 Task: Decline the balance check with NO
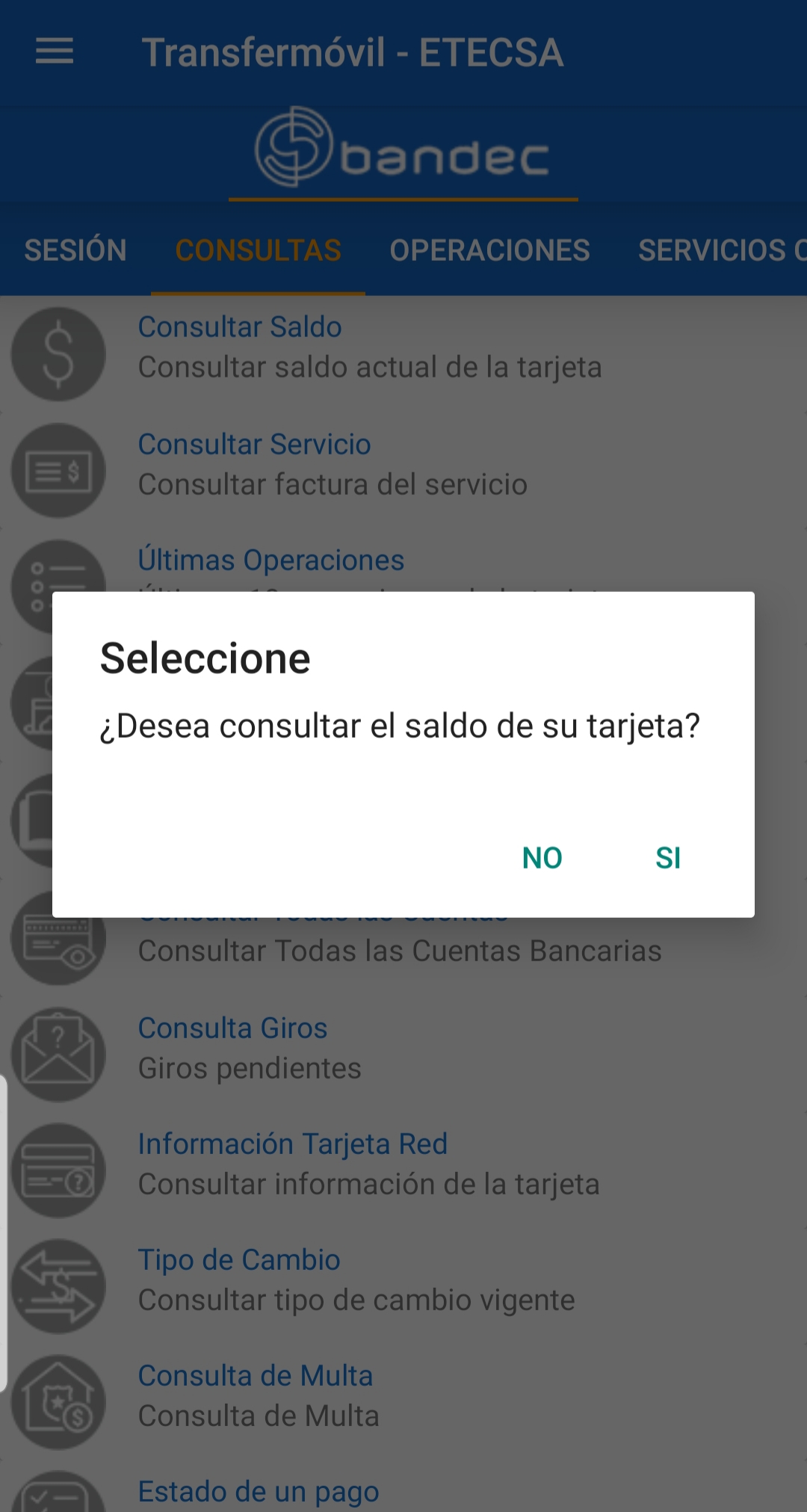[x=542, y=858]
